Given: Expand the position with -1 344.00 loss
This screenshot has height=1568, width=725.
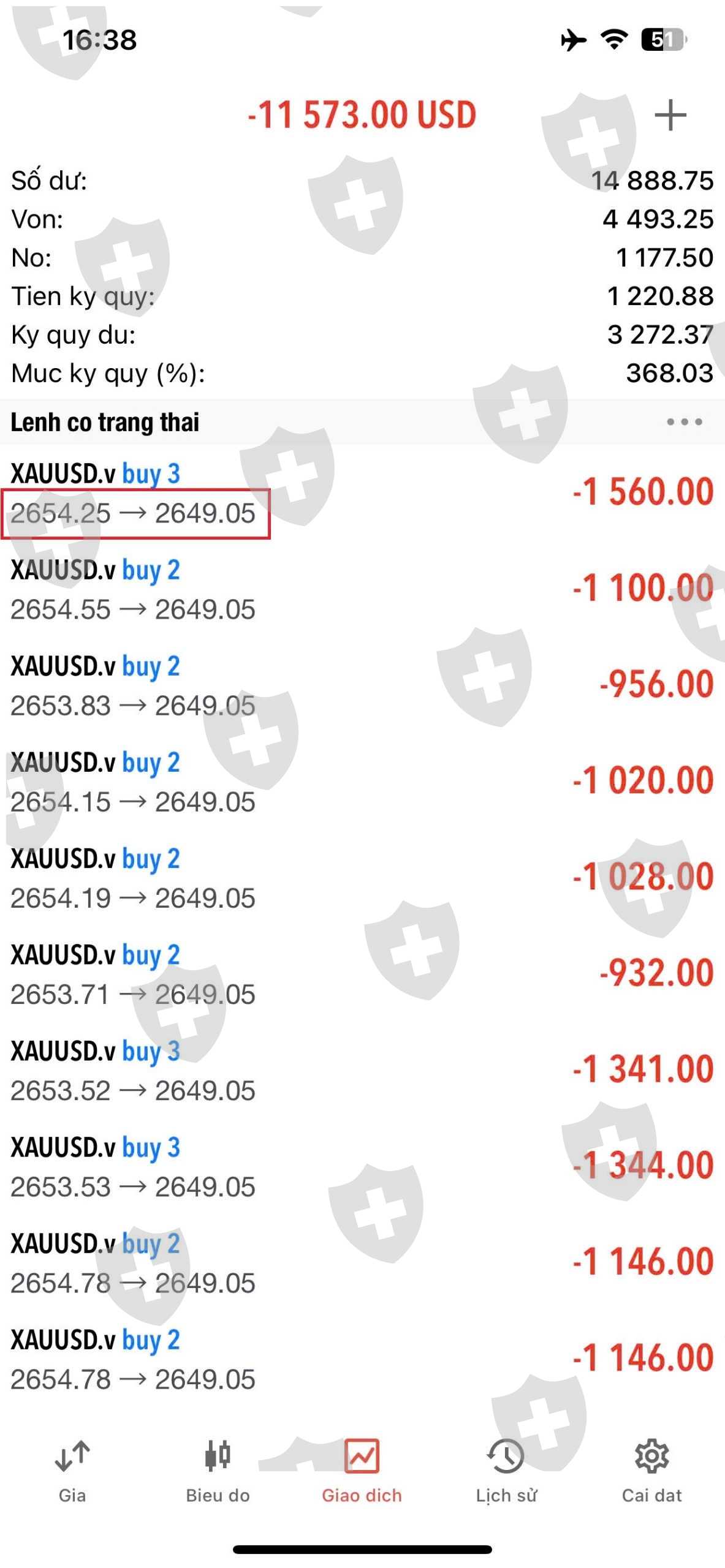Looking at the screenshot, I should (362, 1166).
